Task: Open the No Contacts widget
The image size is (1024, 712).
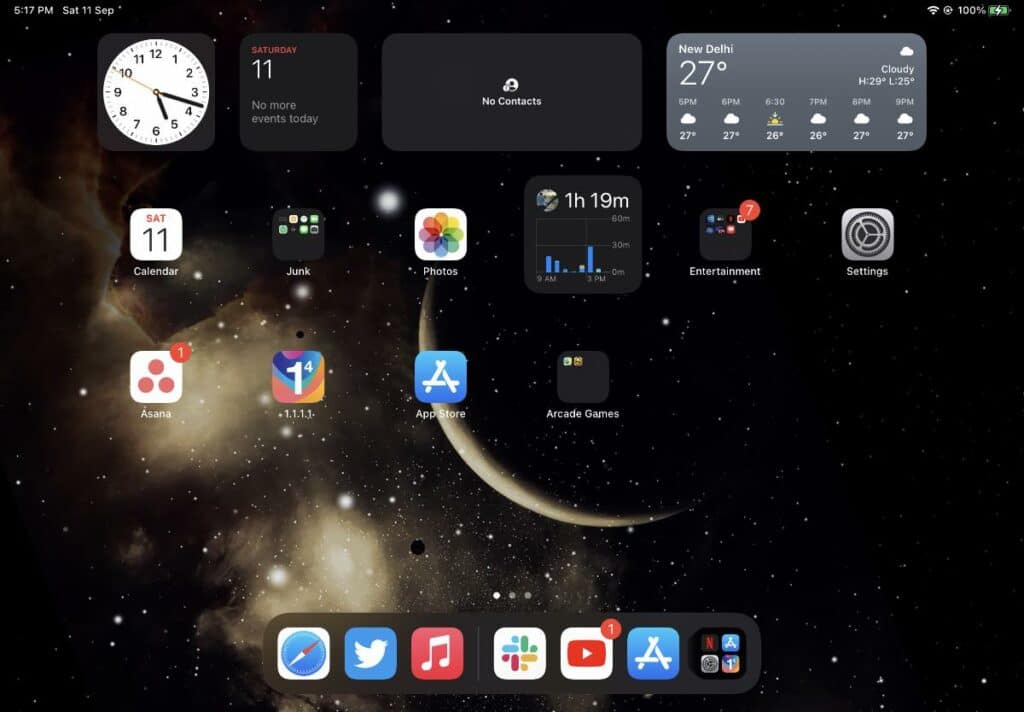Action: [511, 92]
